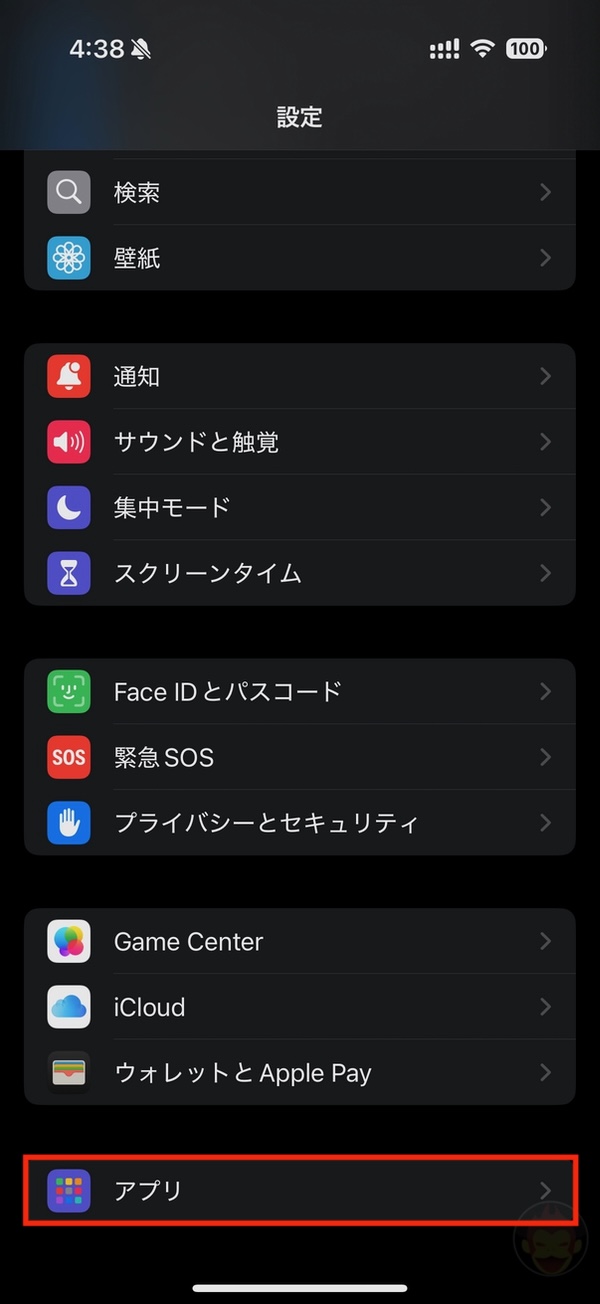Open the 検索 settings row
The height and width of the screenshot is (1304, 600).
tap(300, 192)
